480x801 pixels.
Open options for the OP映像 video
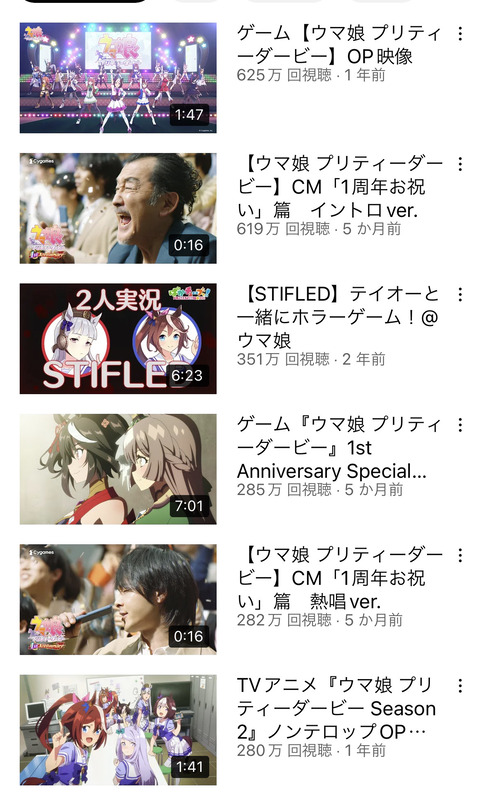point(460,34)
